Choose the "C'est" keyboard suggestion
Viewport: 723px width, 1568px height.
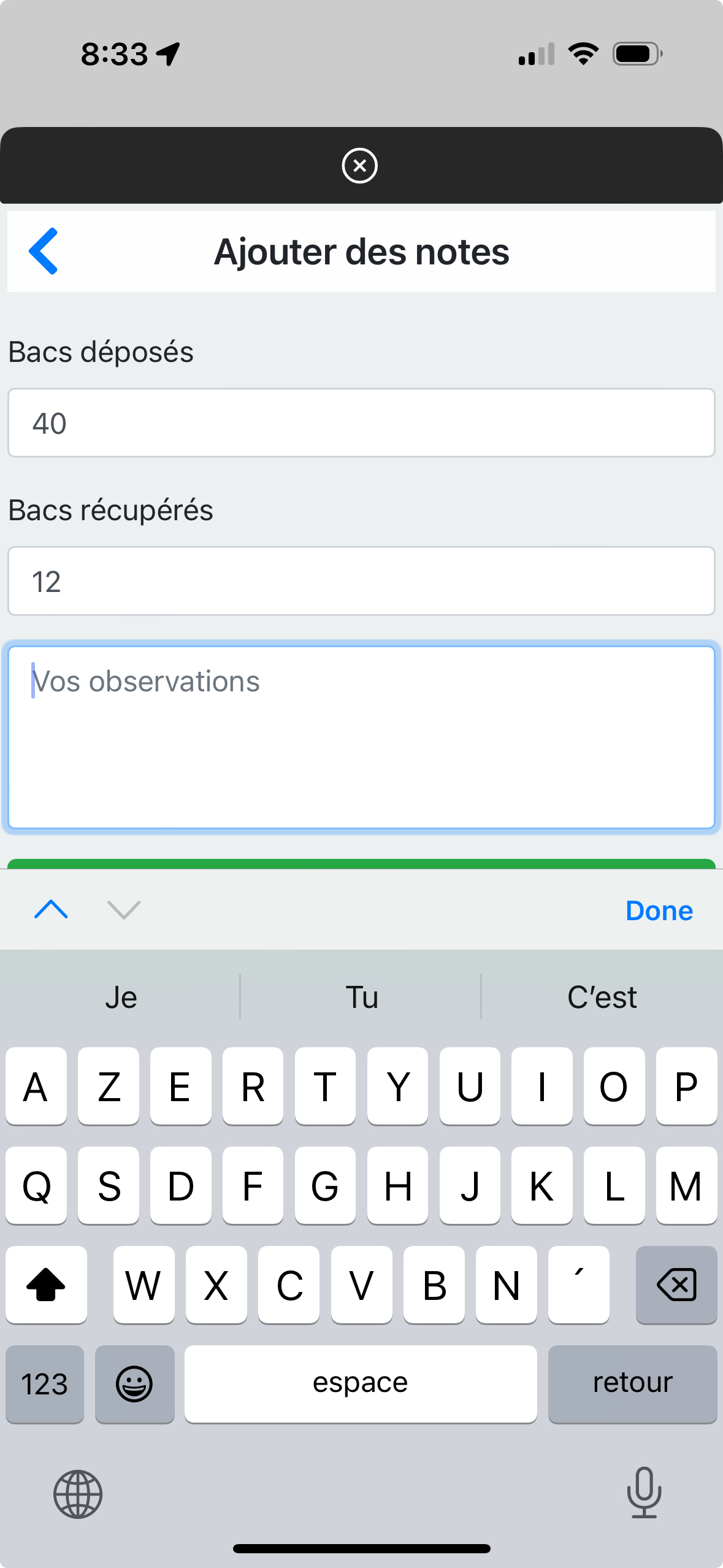pos(602,997)
